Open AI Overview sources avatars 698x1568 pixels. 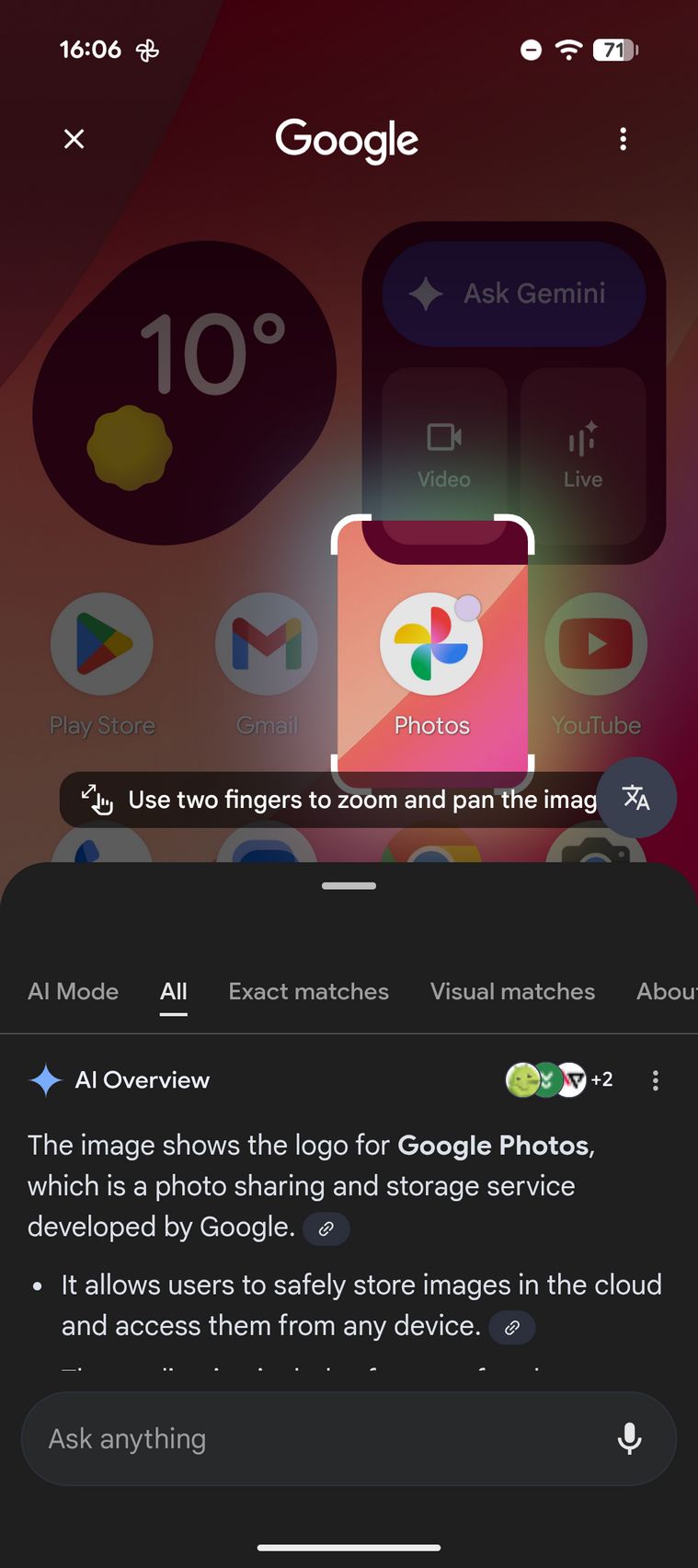(x=558, y=1079)
